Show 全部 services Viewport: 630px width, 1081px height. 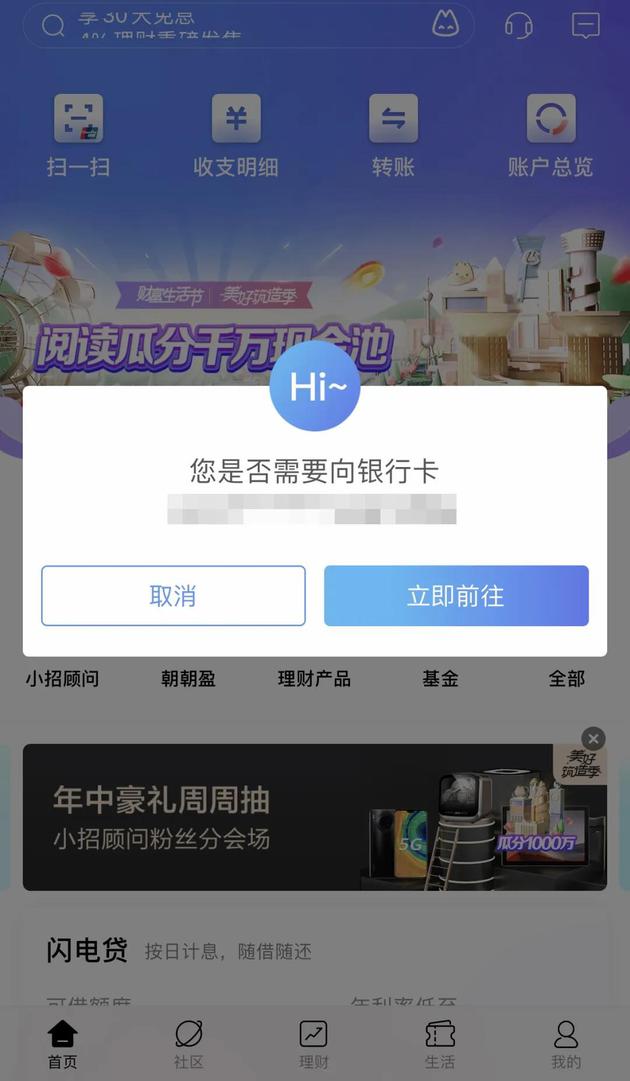[566, 679]
